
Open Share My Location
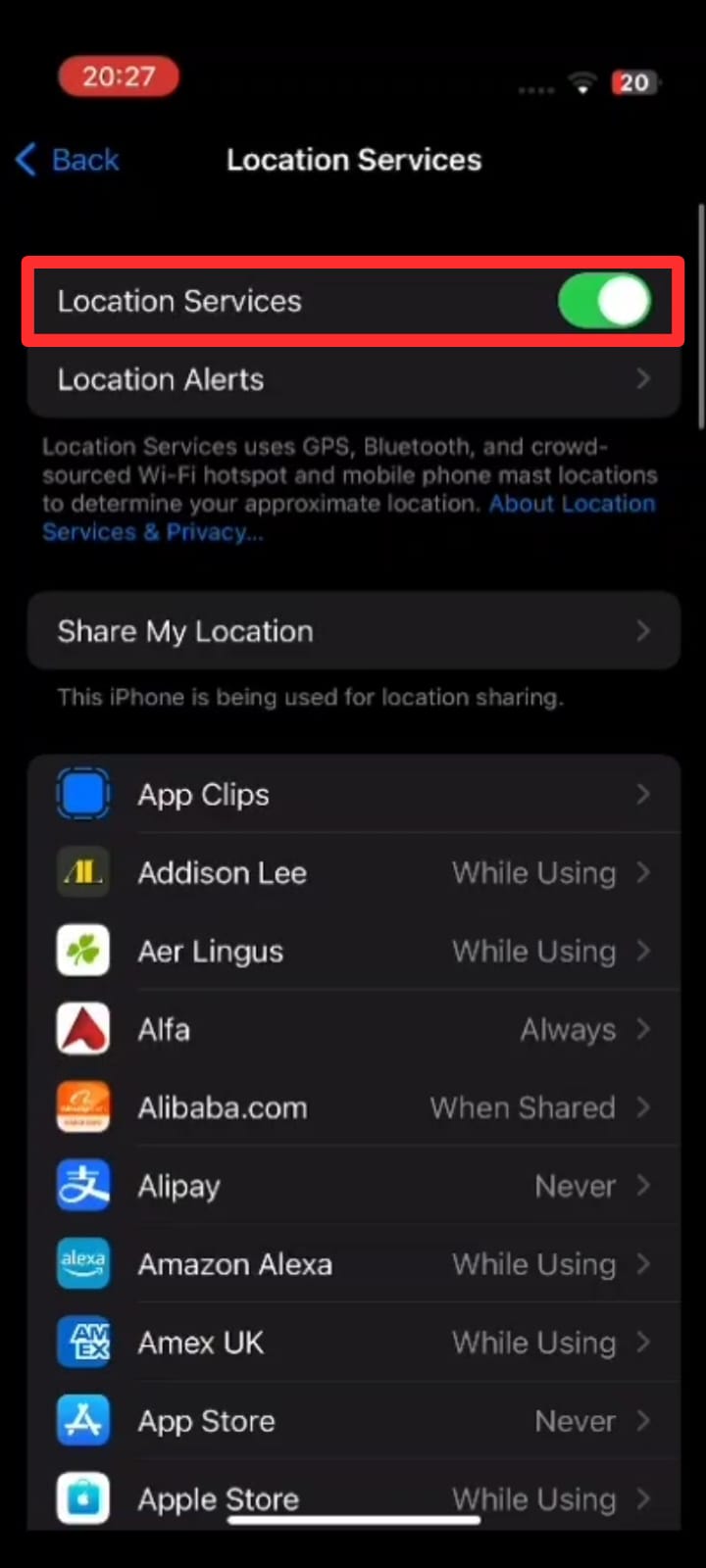coord(353,631)
